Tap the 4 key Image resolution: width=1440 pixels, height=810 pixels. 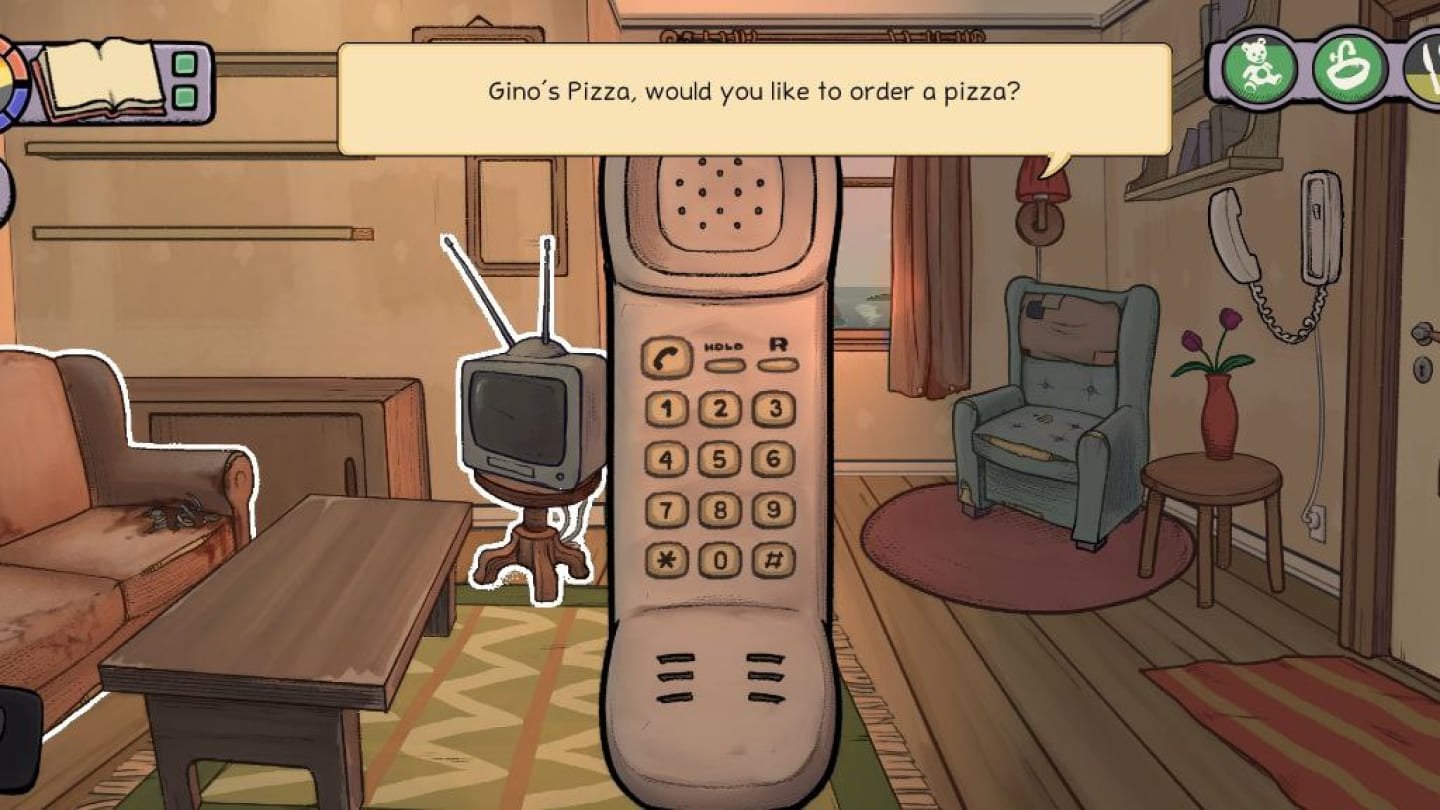pyautogui.click(x=666, y=459)
